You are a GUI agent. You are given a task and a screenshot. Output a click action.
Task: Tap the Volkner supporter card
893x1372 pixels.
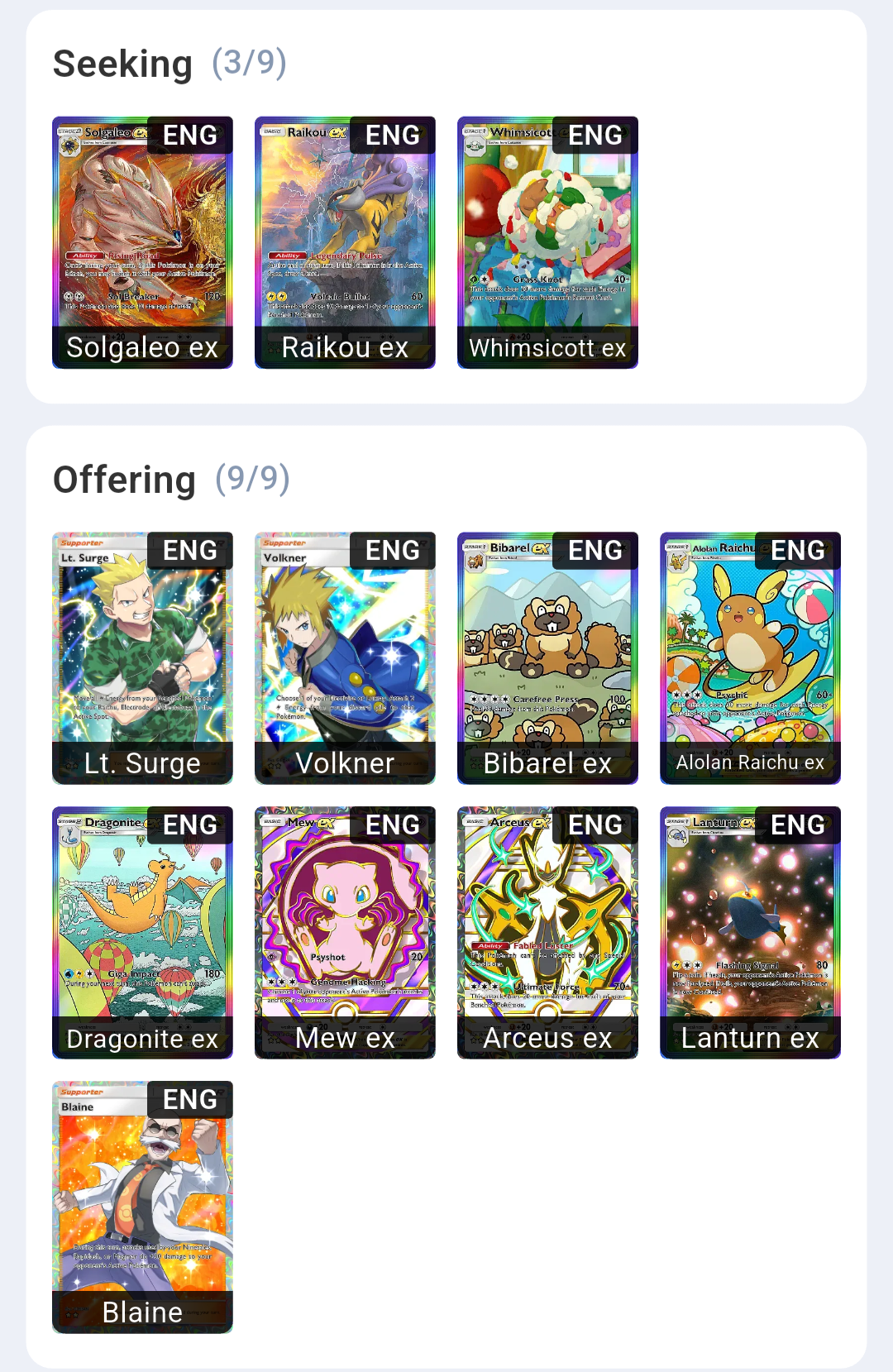(345, 657)
